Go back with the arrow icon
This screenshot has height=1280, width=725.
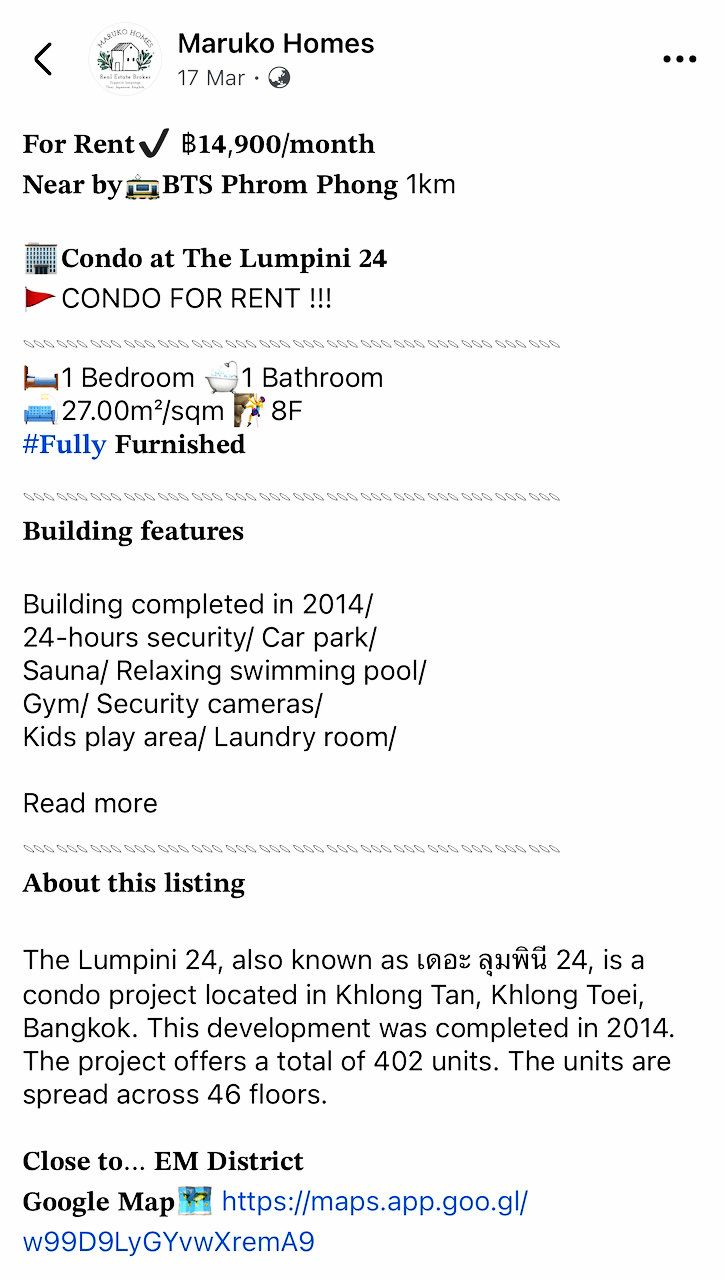[x=43, y=59]
